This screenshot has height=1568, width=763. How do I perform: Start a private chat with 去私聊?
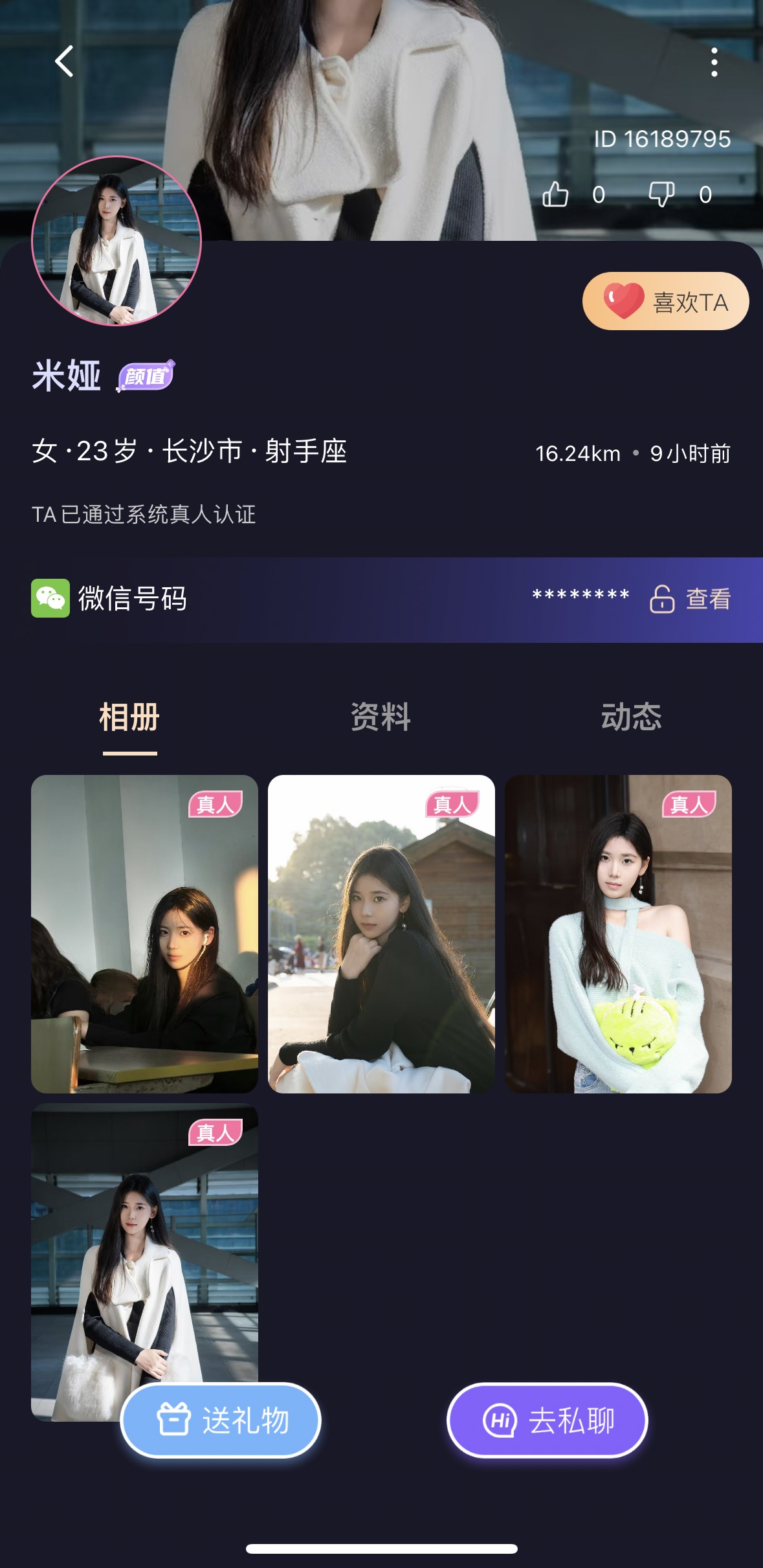point(547,1420)
